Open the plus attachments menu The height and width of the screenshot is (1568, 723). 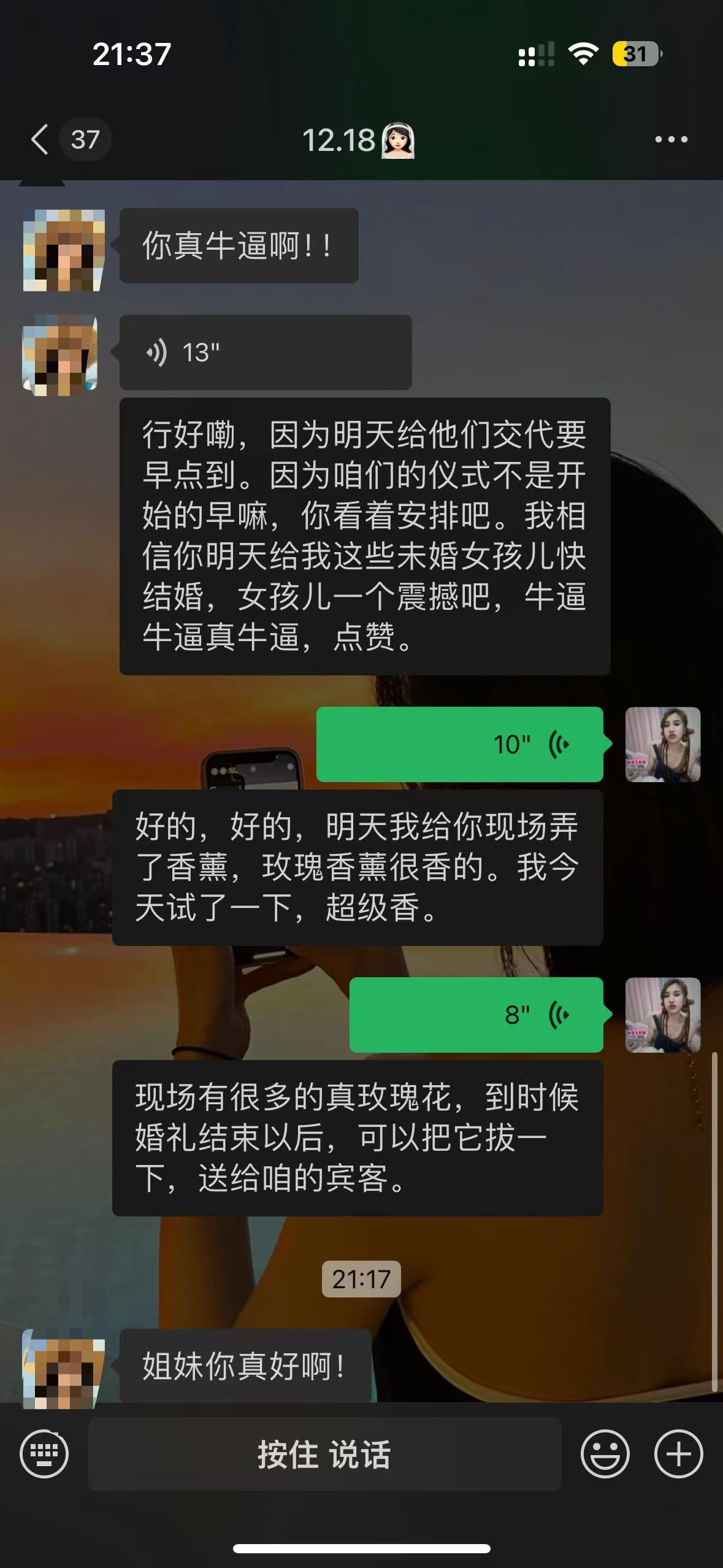pos(678,1454)
